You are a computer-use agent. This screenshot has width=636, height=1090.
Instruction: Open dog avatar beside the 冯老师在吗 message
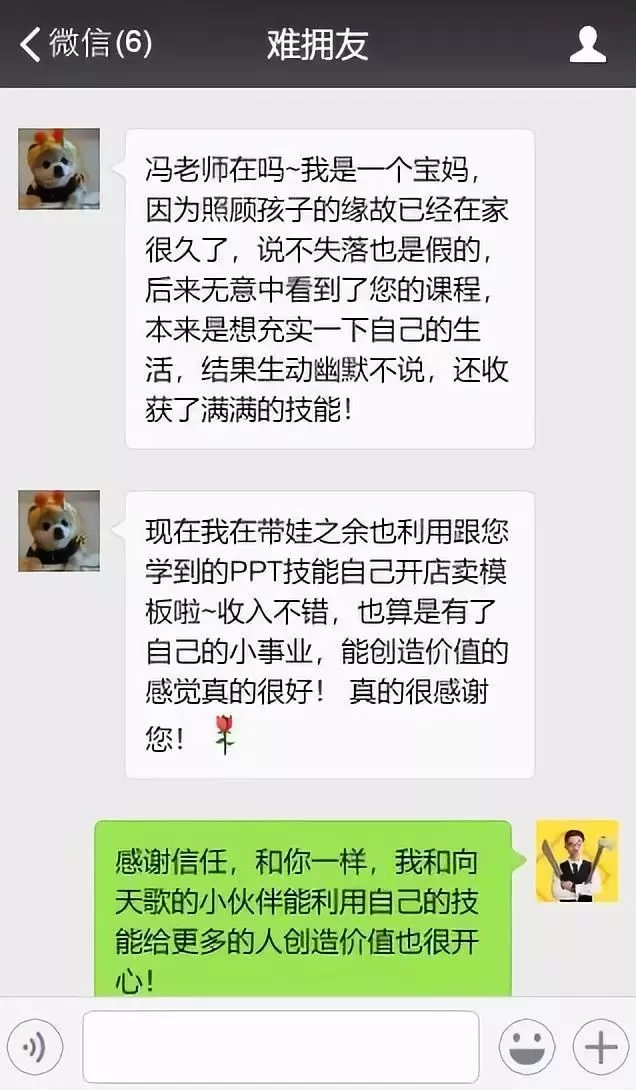coord(59,169)
